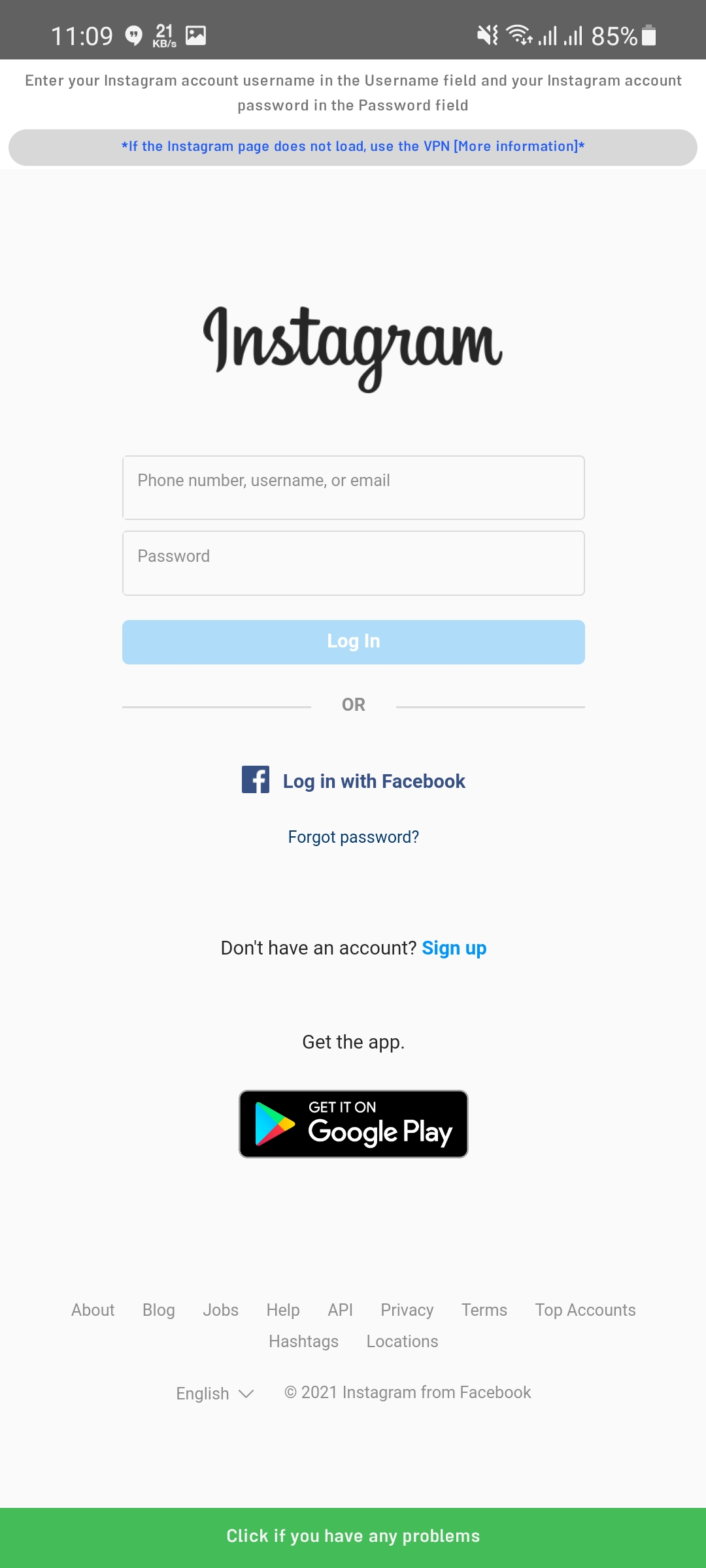Open the Blog footer link
The image size is (706, 1568).
159,1310
